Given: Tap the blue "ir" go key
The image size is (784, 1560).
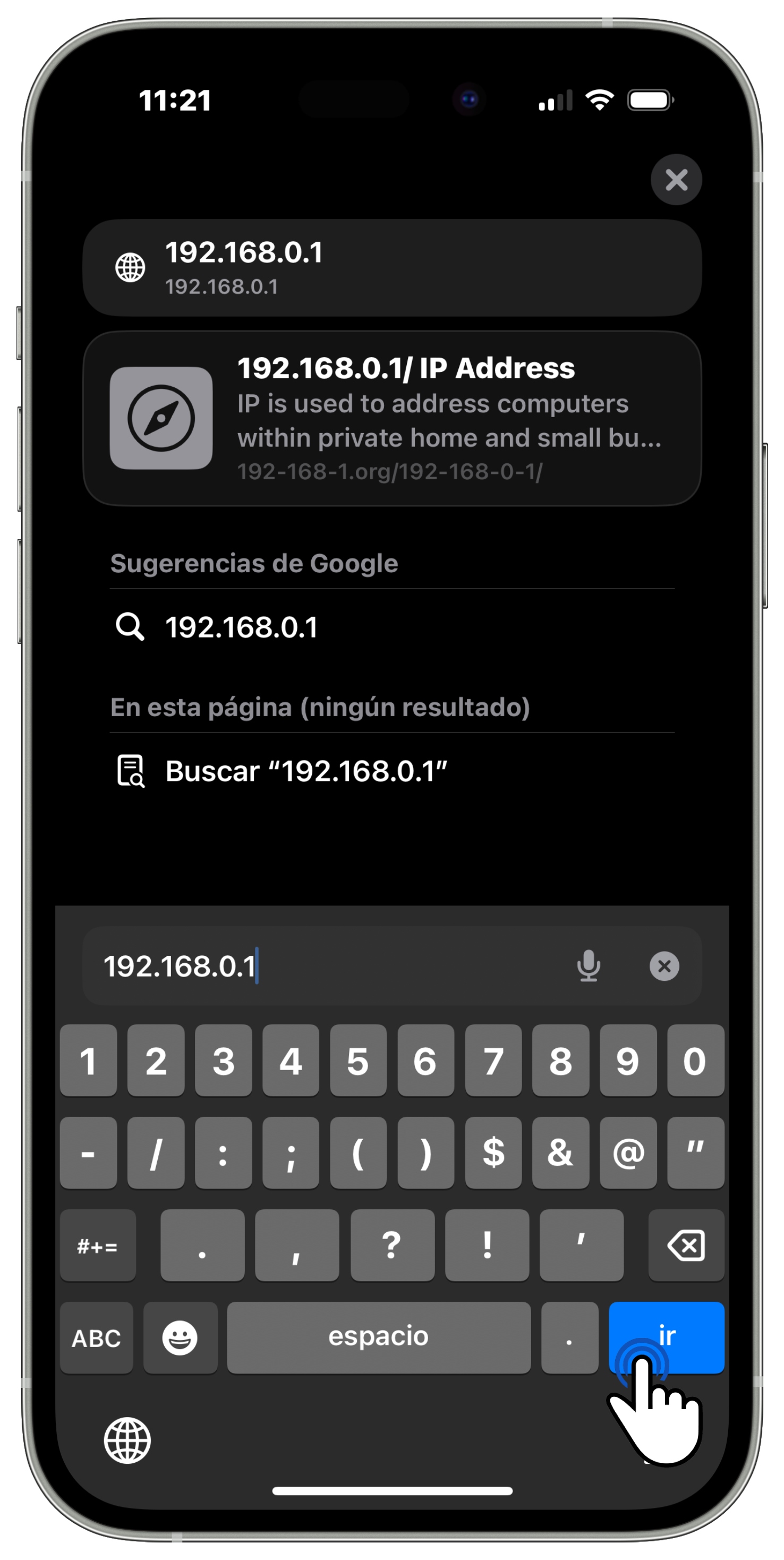Looking at the screenshot, I should point(666,1336).
